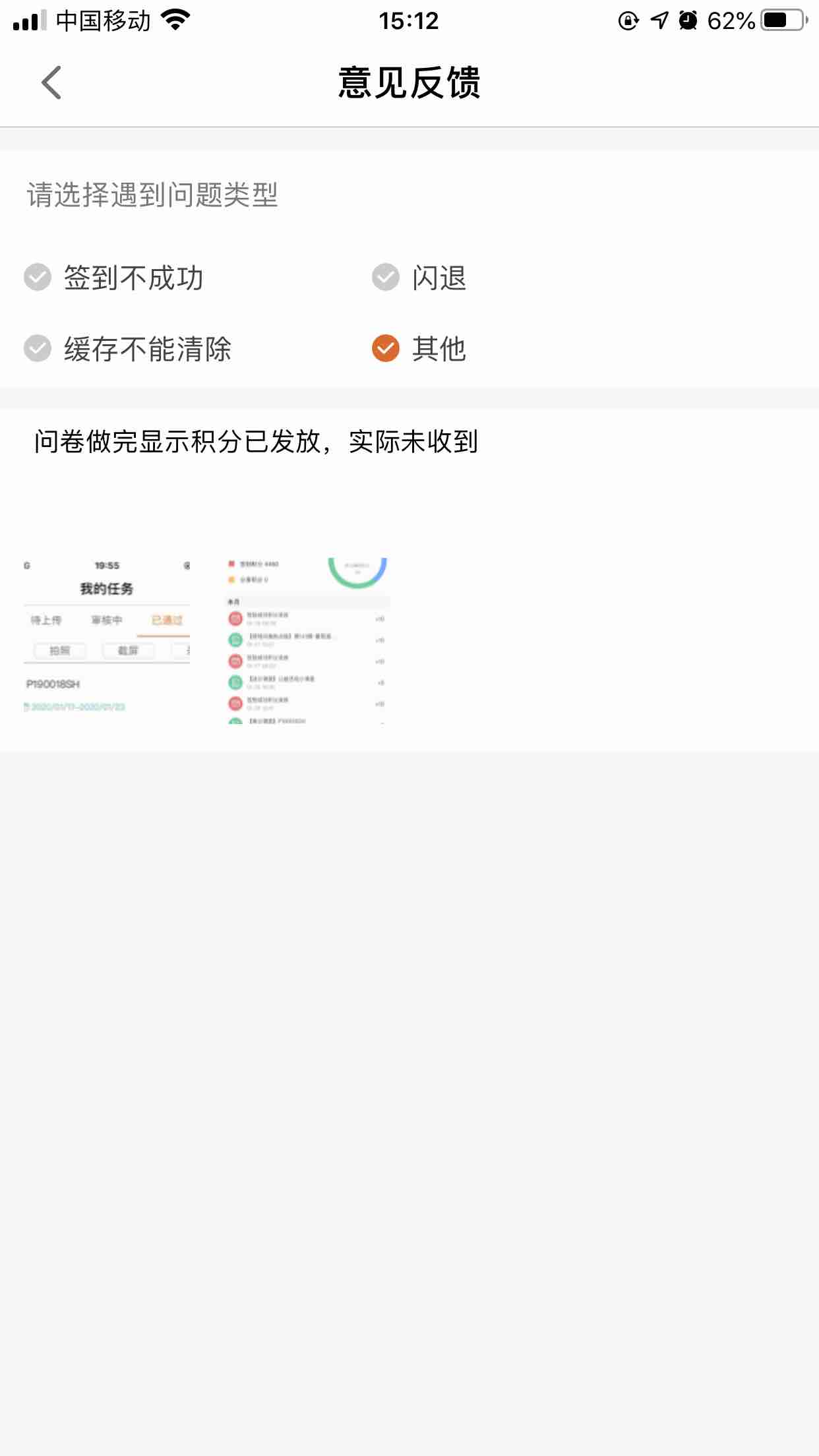Go back from the 意见反馈 page
Image resolution: width=819 pixels, height=1456 pixels.
[x=51, y=83]
